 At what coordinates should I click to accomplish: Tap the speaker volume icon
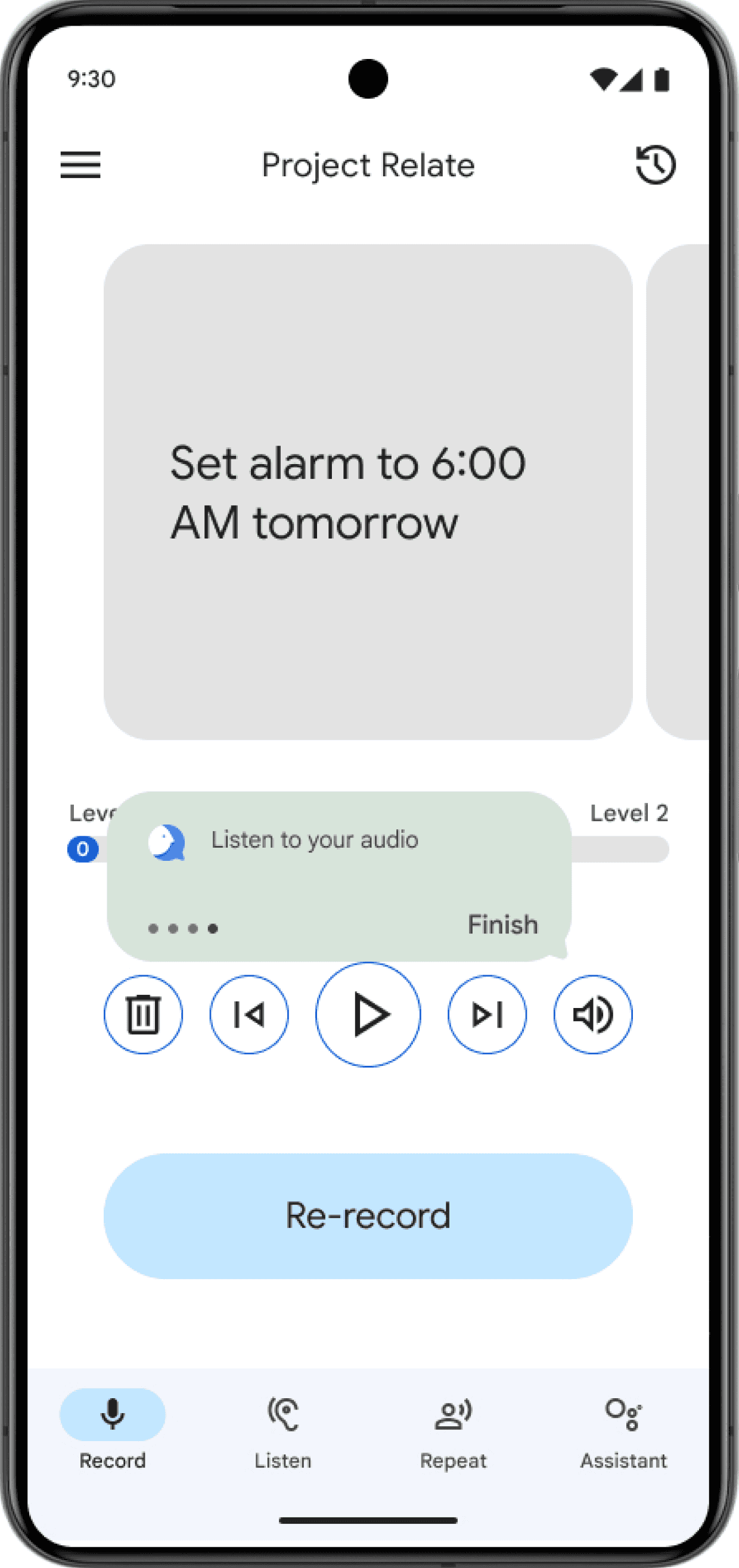(593, 1014)
